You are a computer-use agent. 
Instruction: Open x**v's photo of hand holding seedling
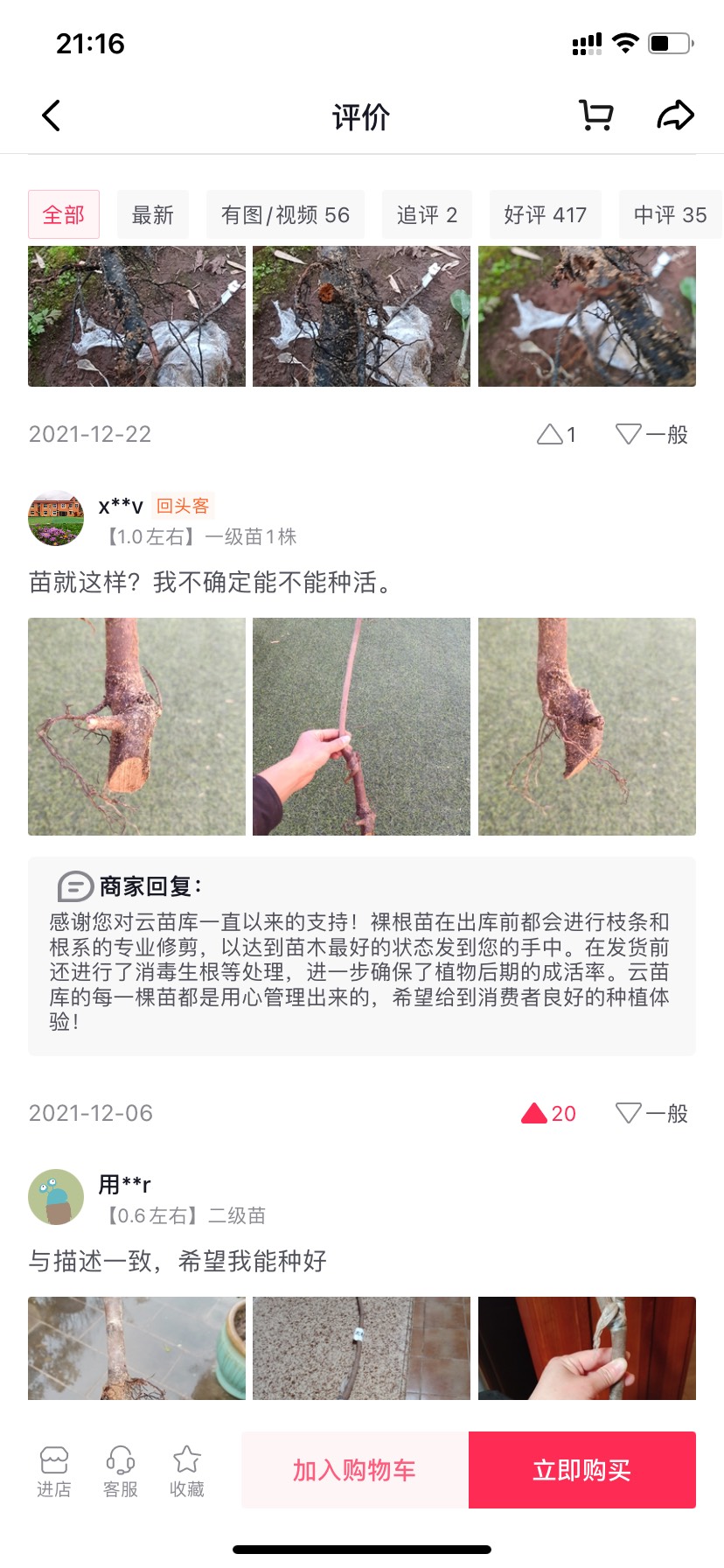[x=361, y=726]
